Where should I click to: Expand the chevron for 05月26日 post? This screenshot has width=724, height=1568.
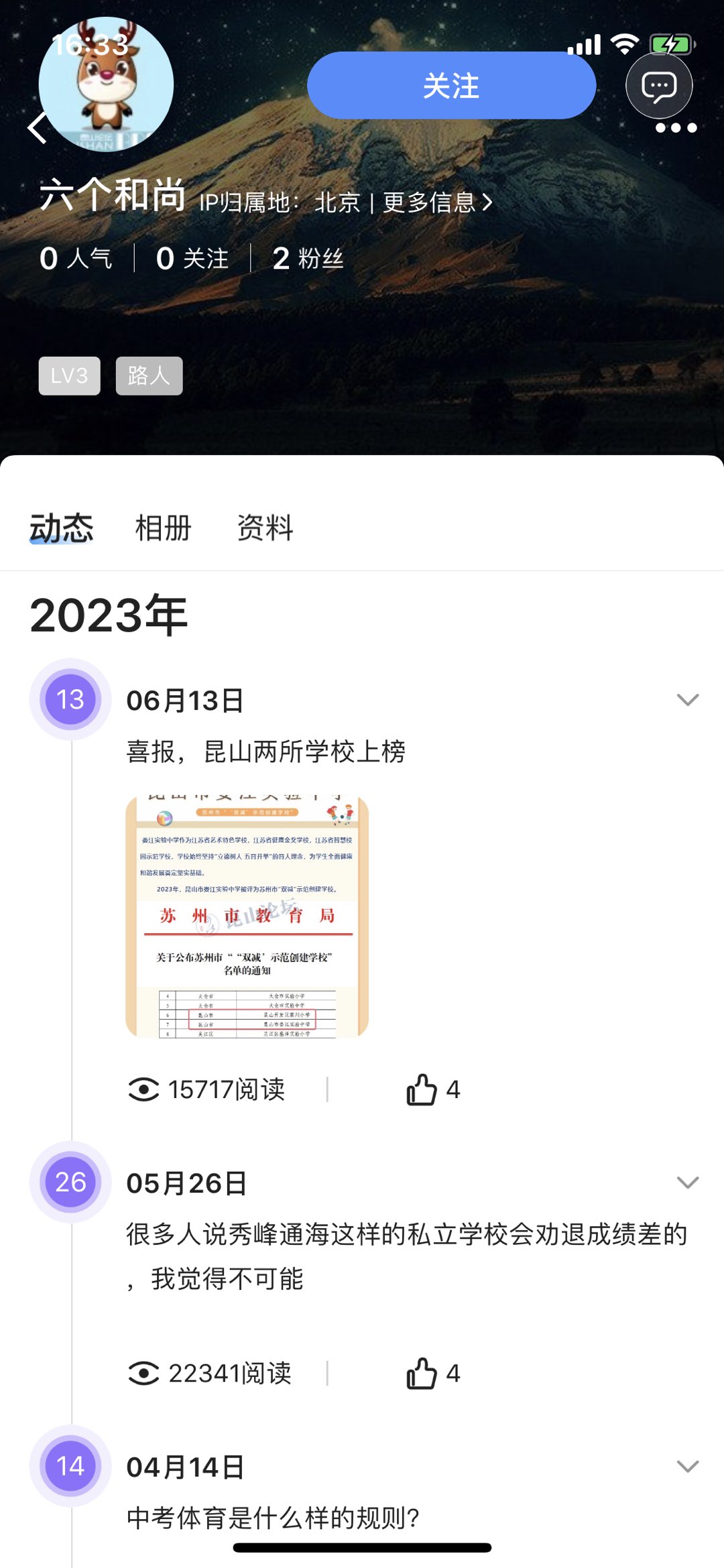[688, 1183]
